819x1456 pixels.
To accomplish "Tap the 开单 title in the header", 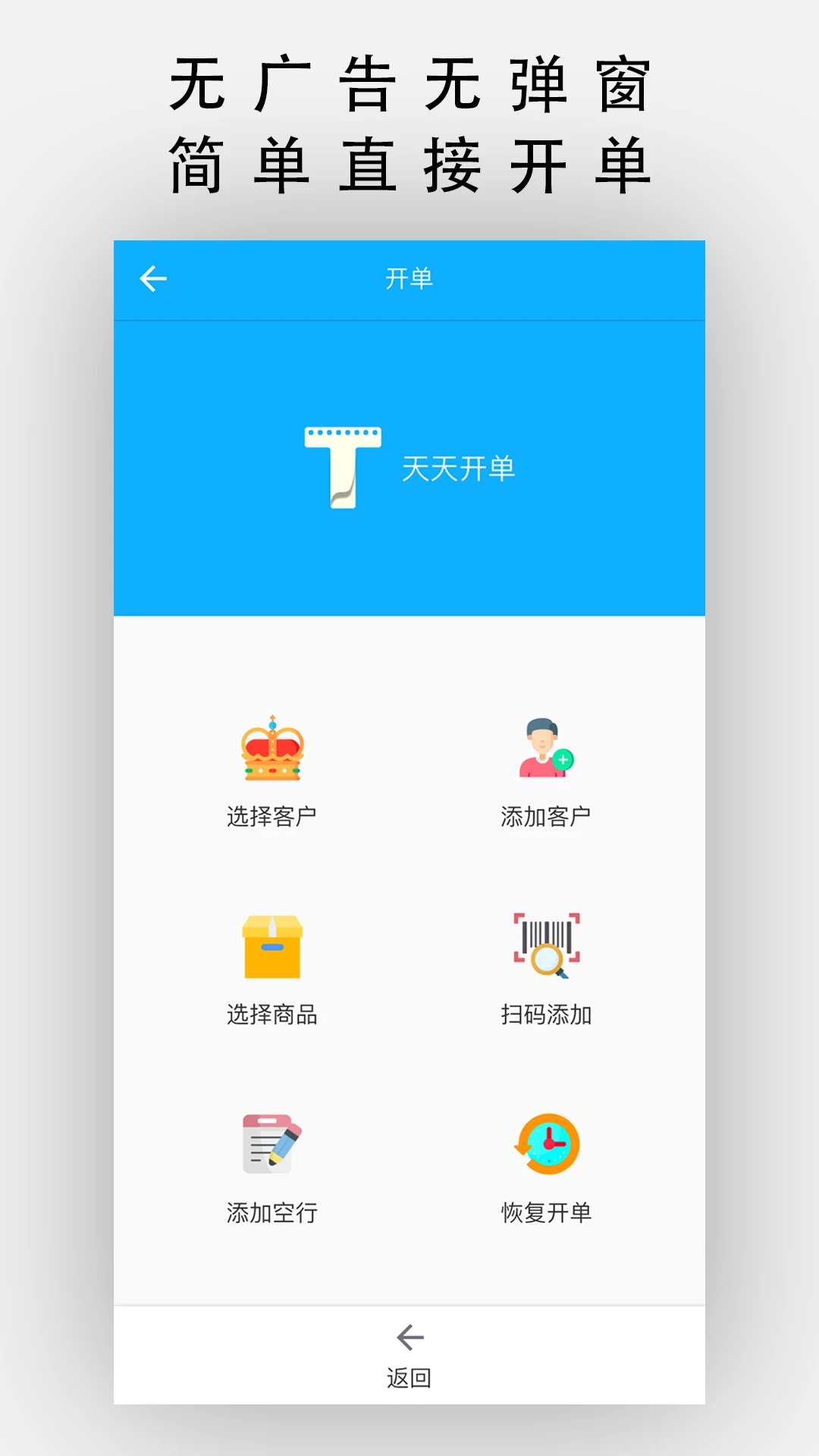I will [x=409, y=278].
